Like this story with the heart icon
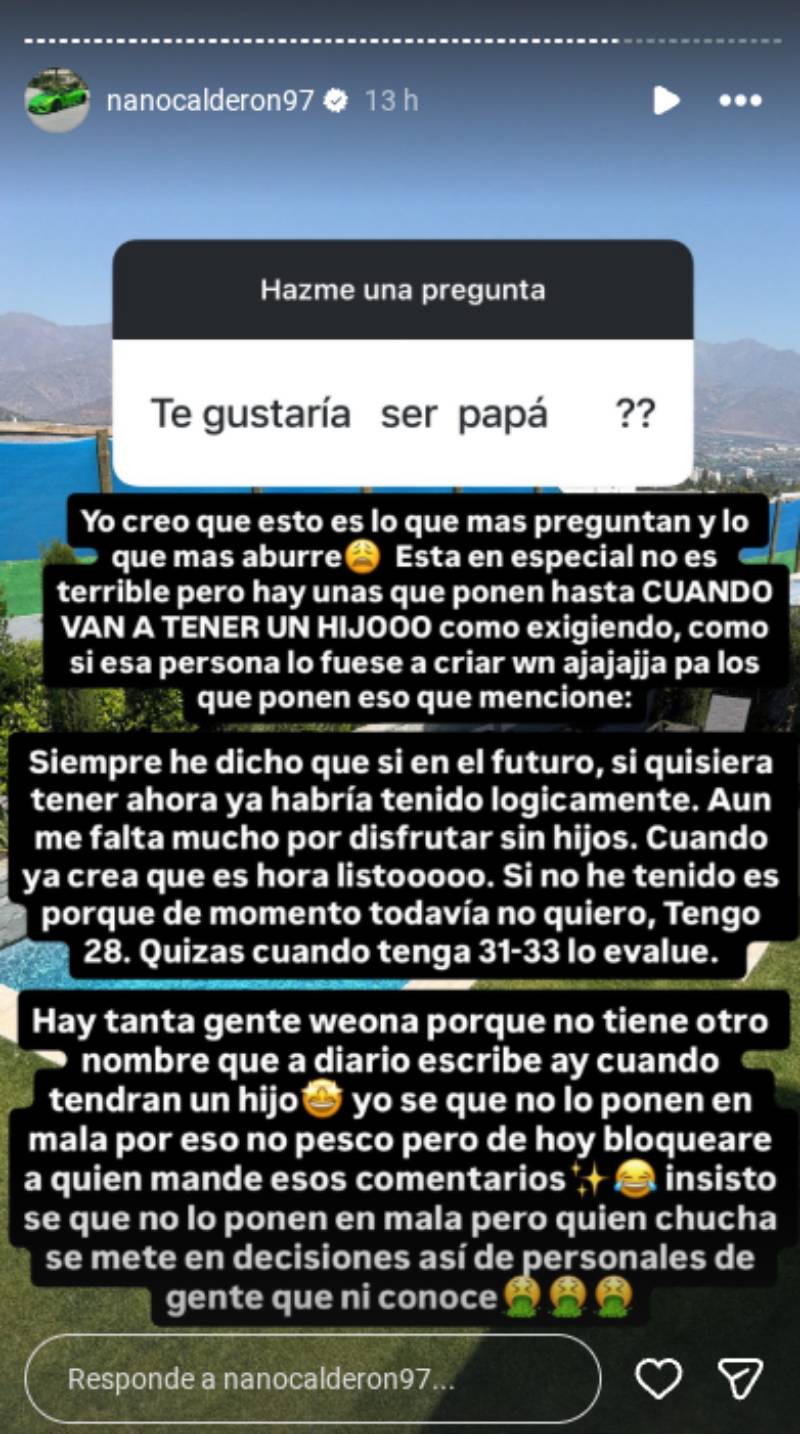 click(659, 1379)
